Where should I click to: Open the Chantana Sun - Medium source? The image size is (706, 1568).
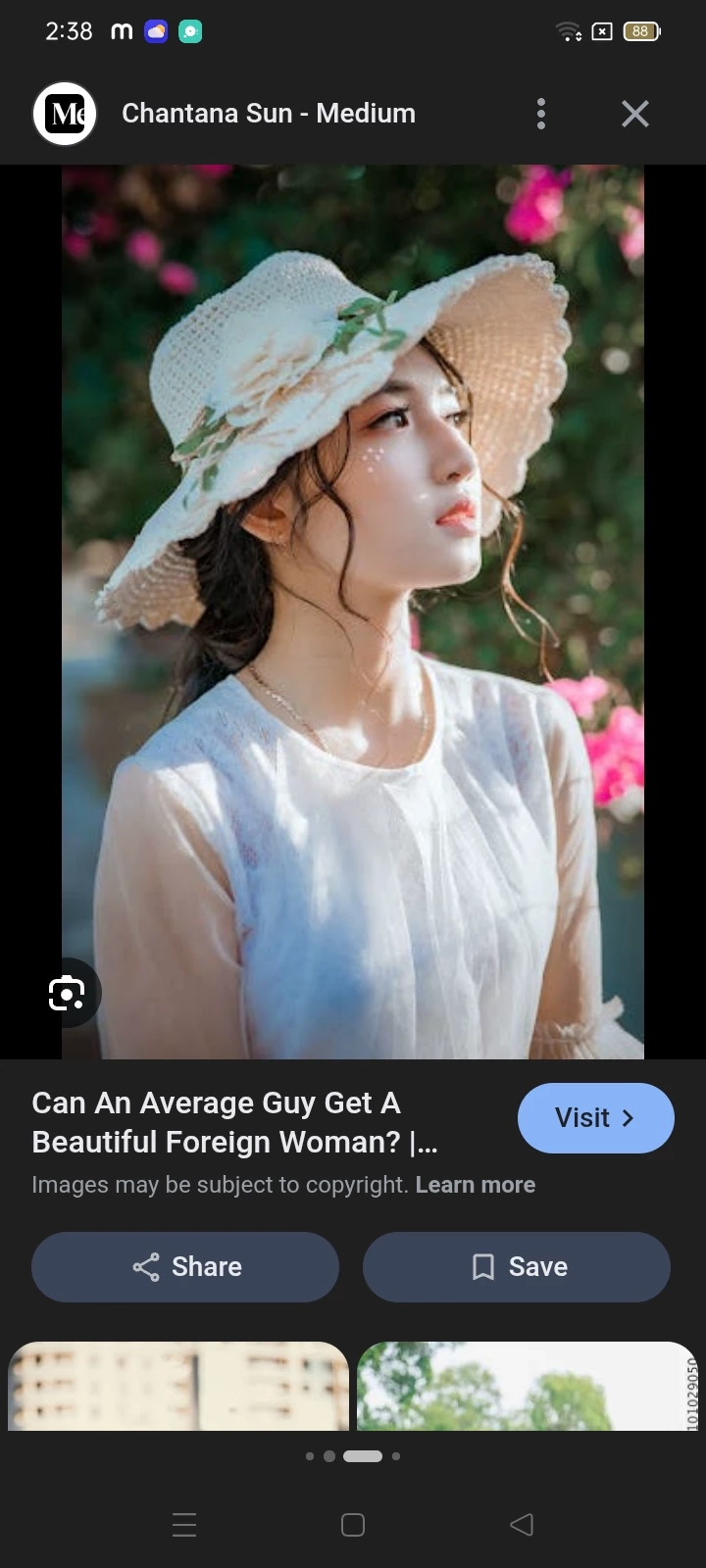268,114
